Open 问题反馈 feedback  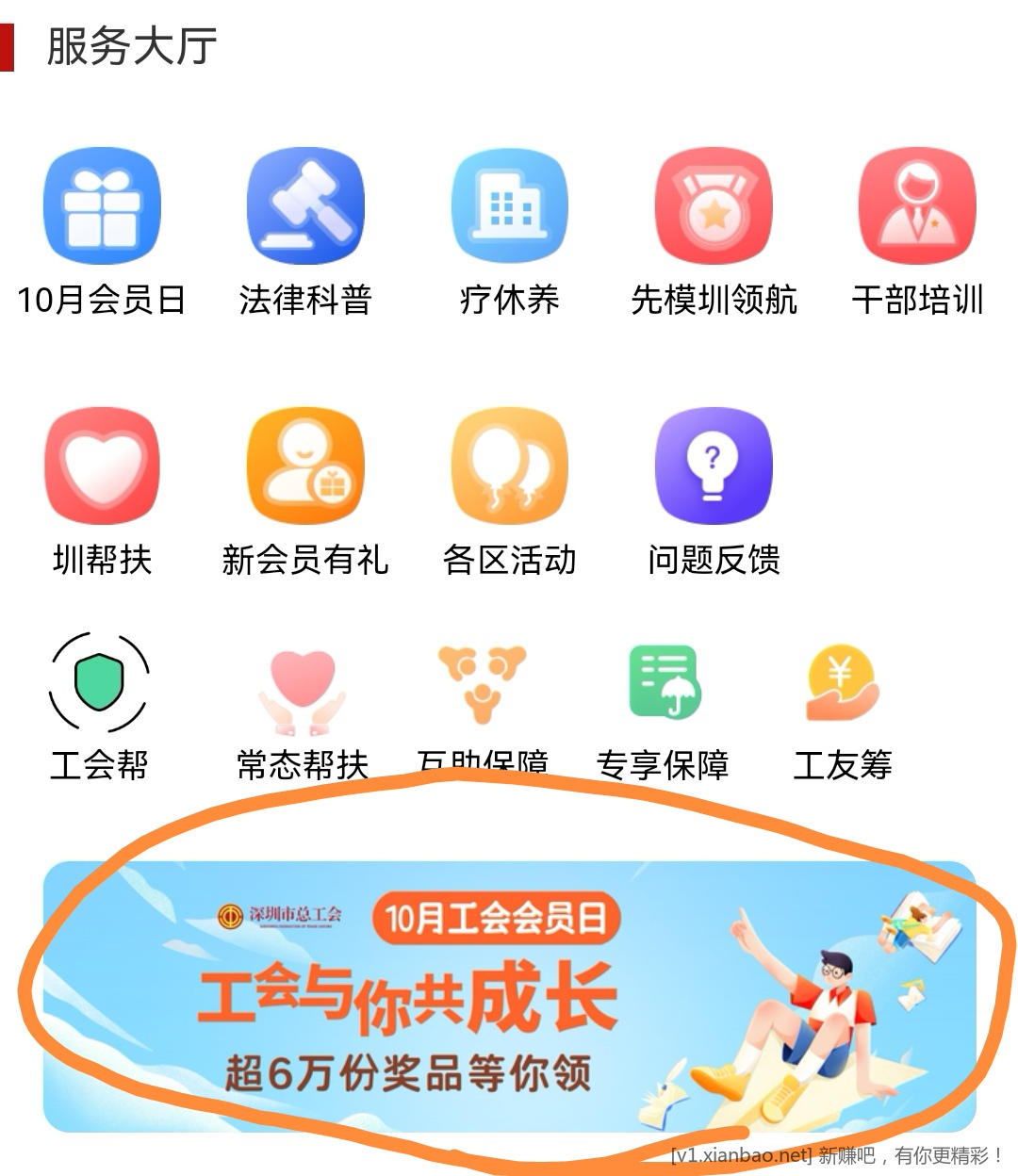714,466
